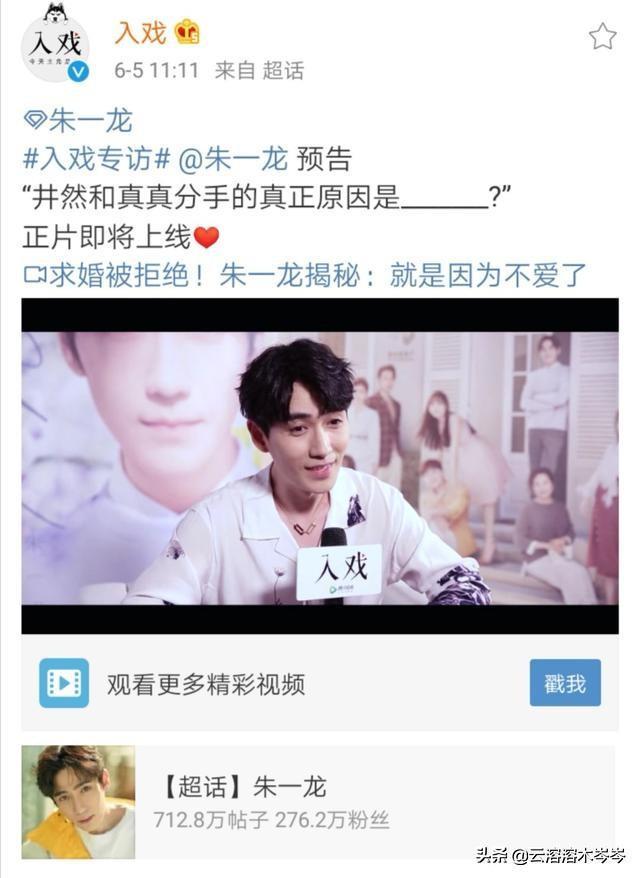Open the #入戏专访# hashtag
This screenshot has width=640, height=878.
tap(95, 159)
